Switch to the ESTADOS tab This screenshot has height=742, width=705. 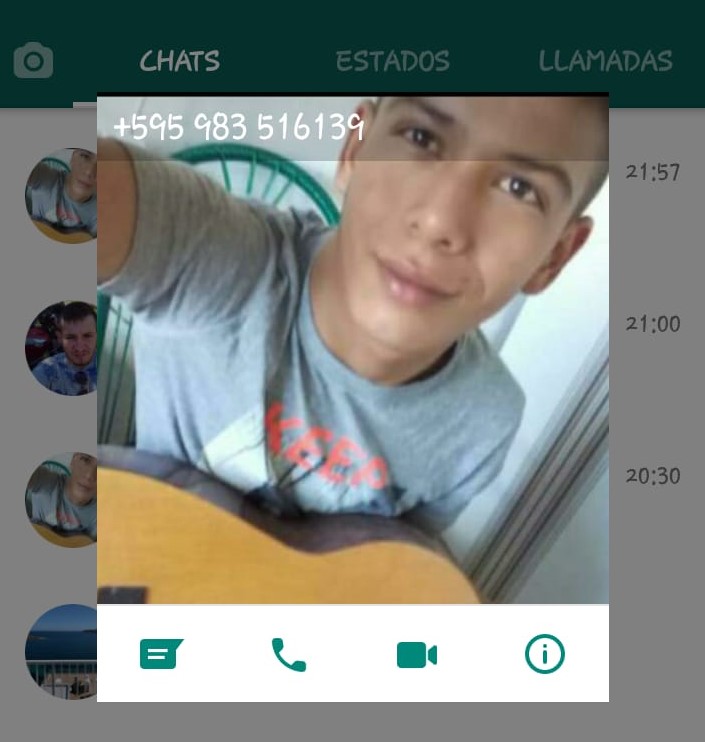point(392,62)
